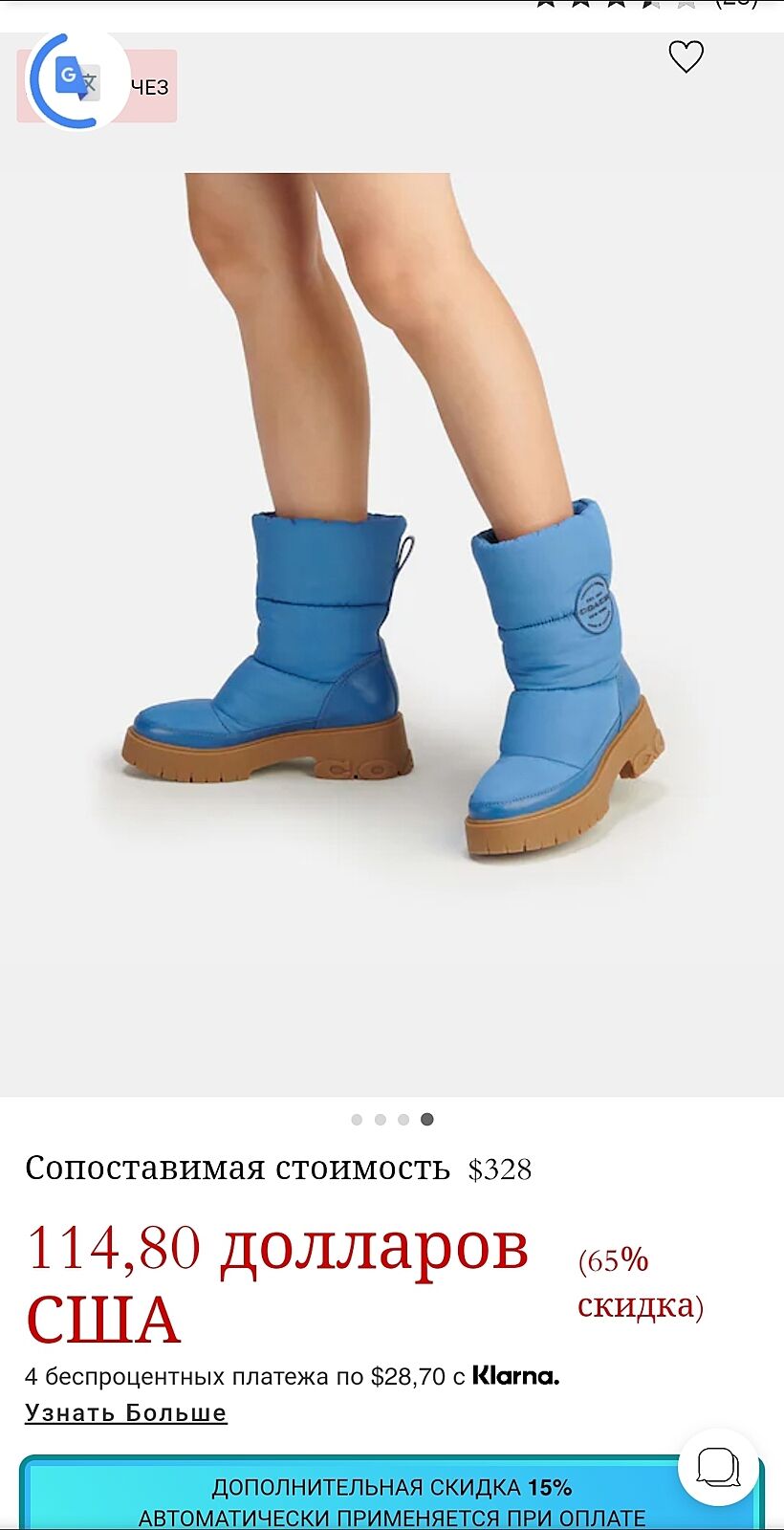This screenshot has height=1530, width=784.
Task: Open the «Узнать Больше» Klarna link
Action: (126, 1412)
